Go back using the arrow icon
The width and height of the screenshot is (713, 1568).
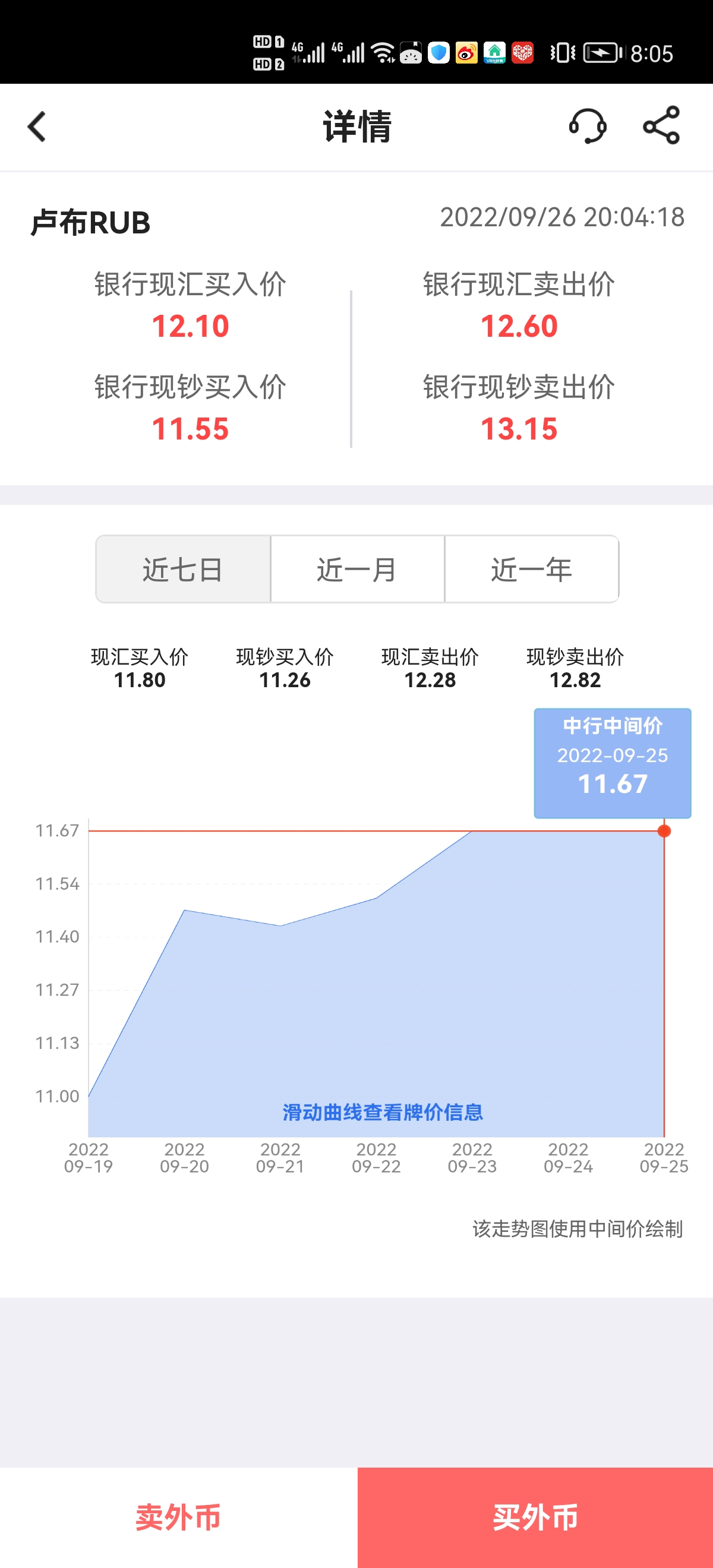click(36, 127)
